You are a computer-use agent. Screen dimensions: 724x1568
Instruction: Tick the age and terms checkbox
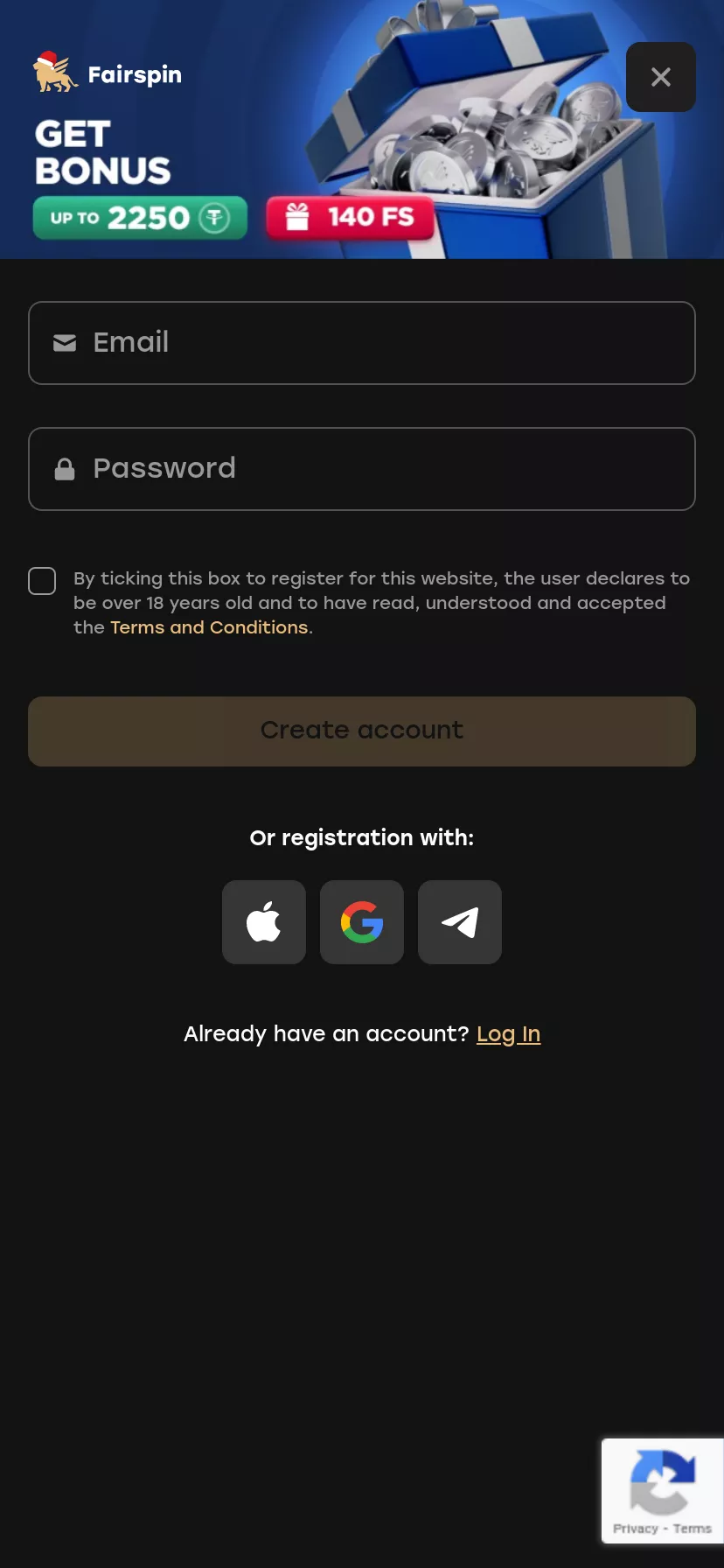tap(42, 581)
